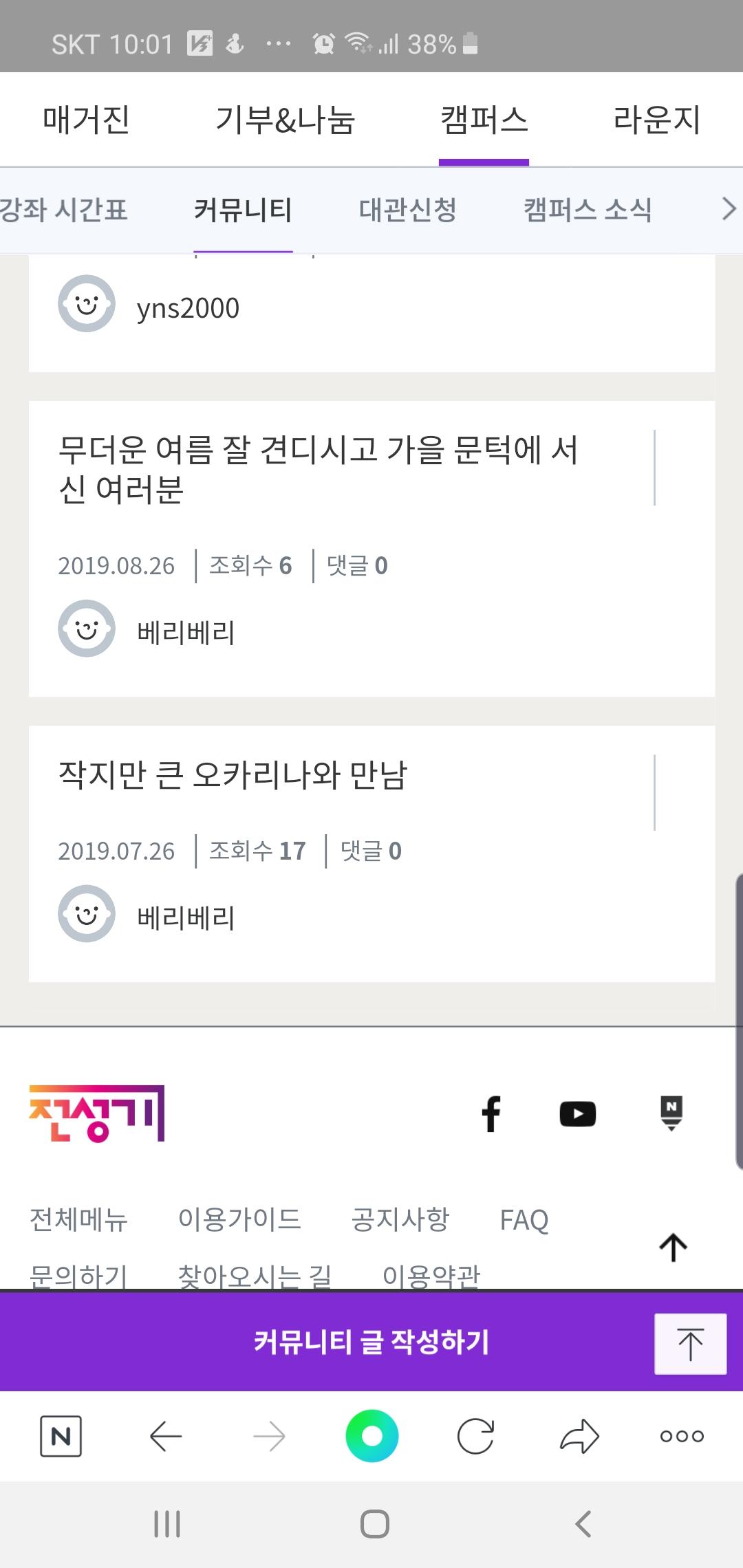743x1568 pixels.
Task: Open the 전체메뉴 footer link
Action: tap(78, 1220)
